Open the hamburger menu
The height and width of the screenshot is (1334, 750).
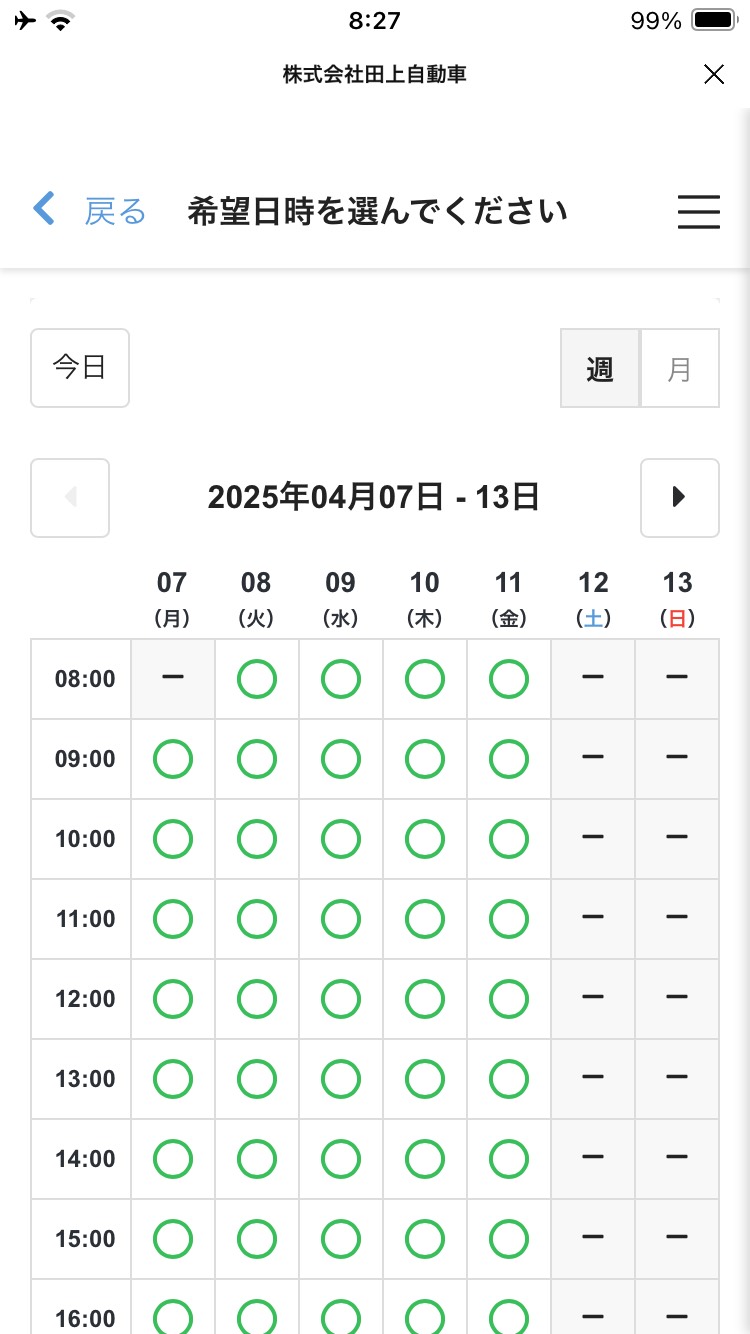coord(699,211)
